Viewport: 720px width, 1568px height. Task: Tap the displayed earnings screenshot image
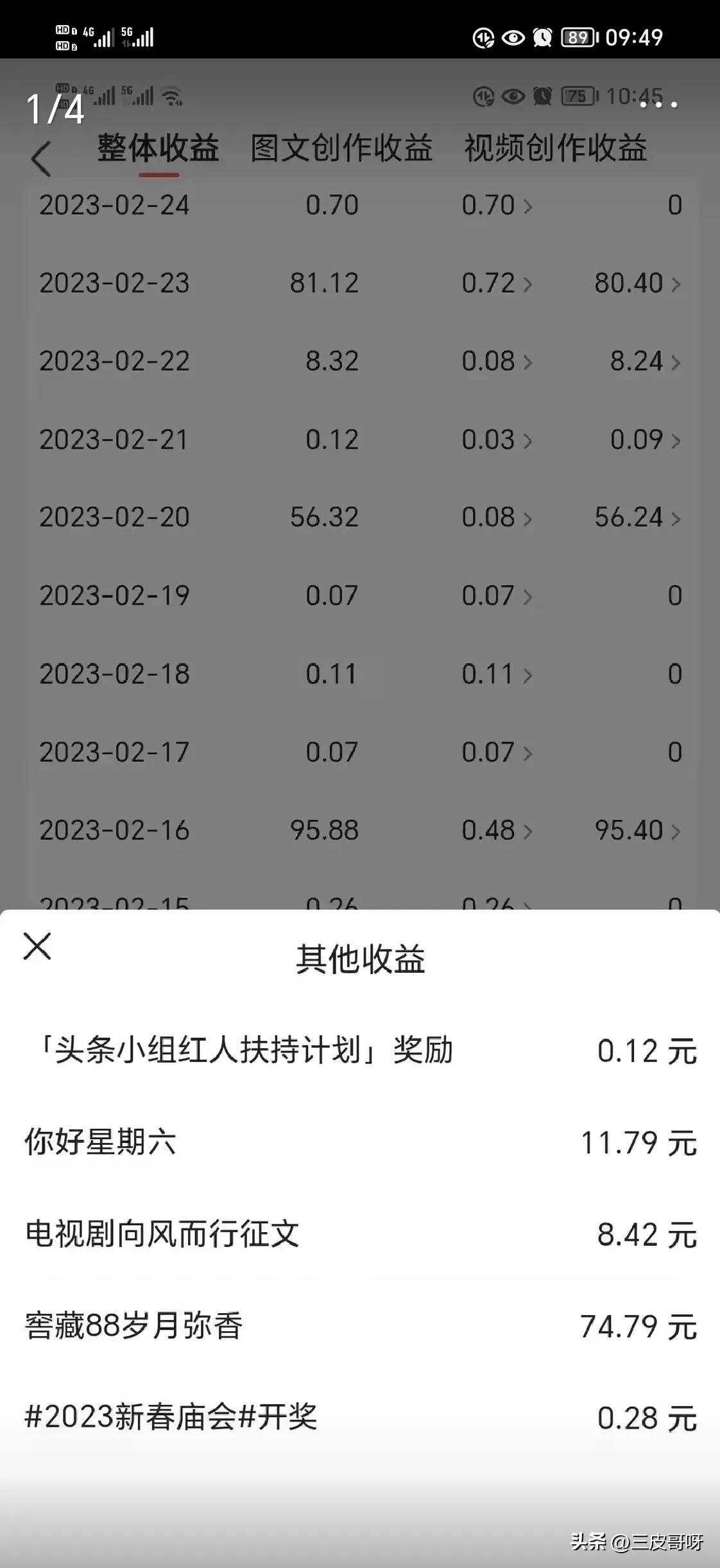click(360, 813)
